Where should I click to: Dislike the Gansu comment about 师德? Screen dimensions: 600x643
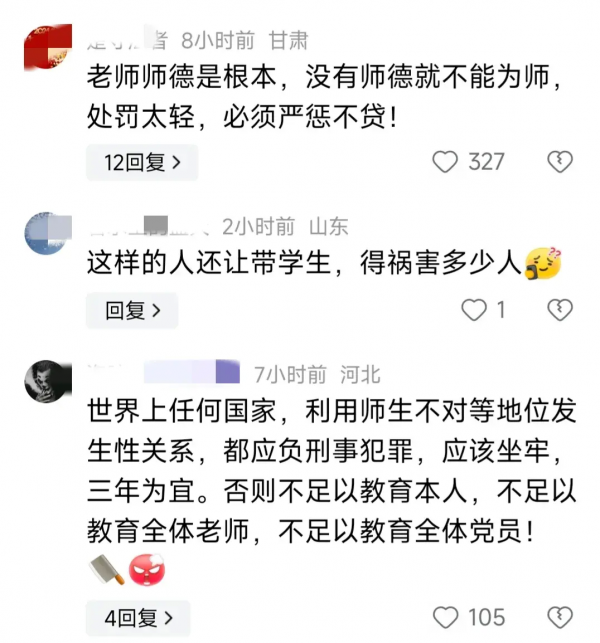559,162
